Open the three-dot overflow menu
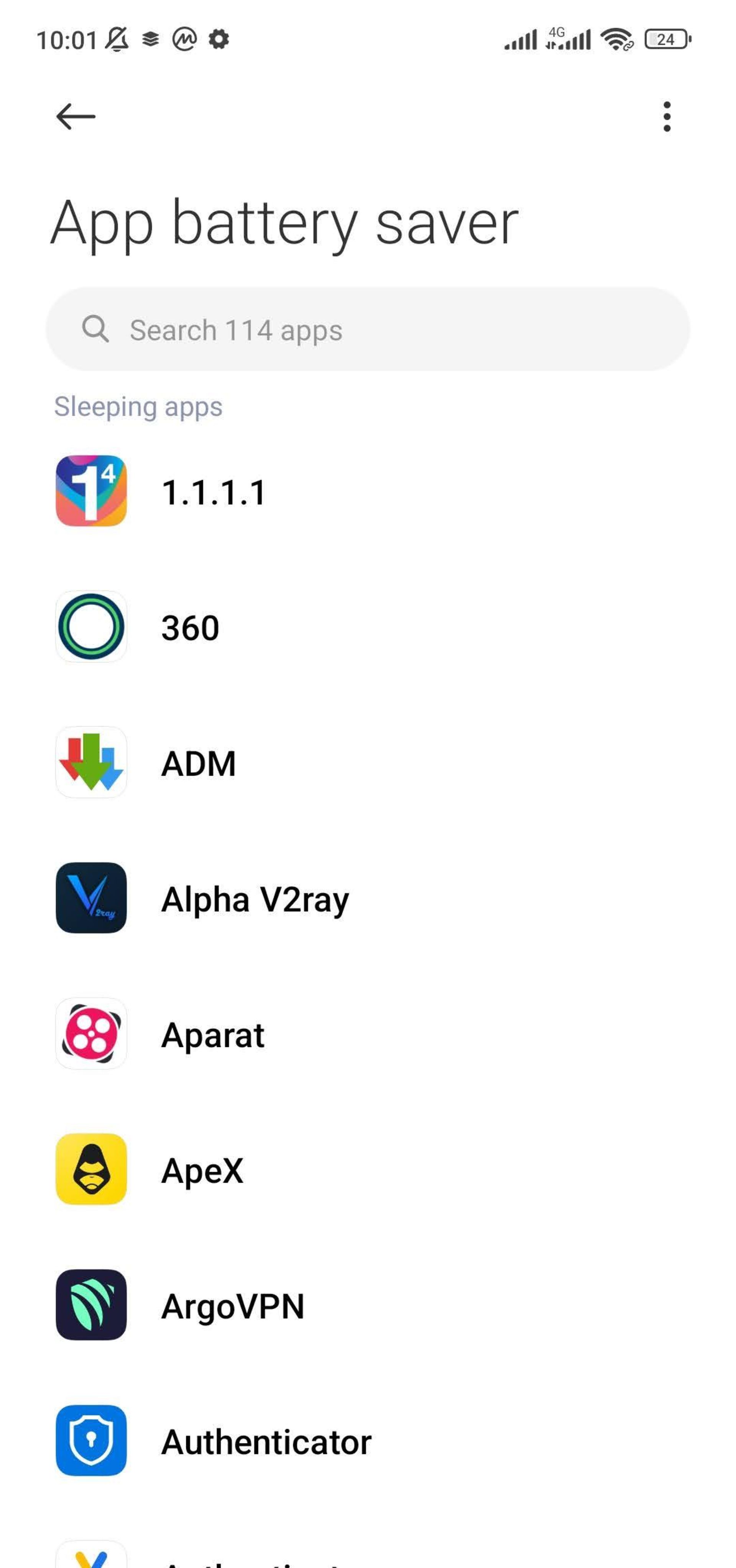This screenshot has width=736, height=1568. pyautogui.click(x=667, y=116)
